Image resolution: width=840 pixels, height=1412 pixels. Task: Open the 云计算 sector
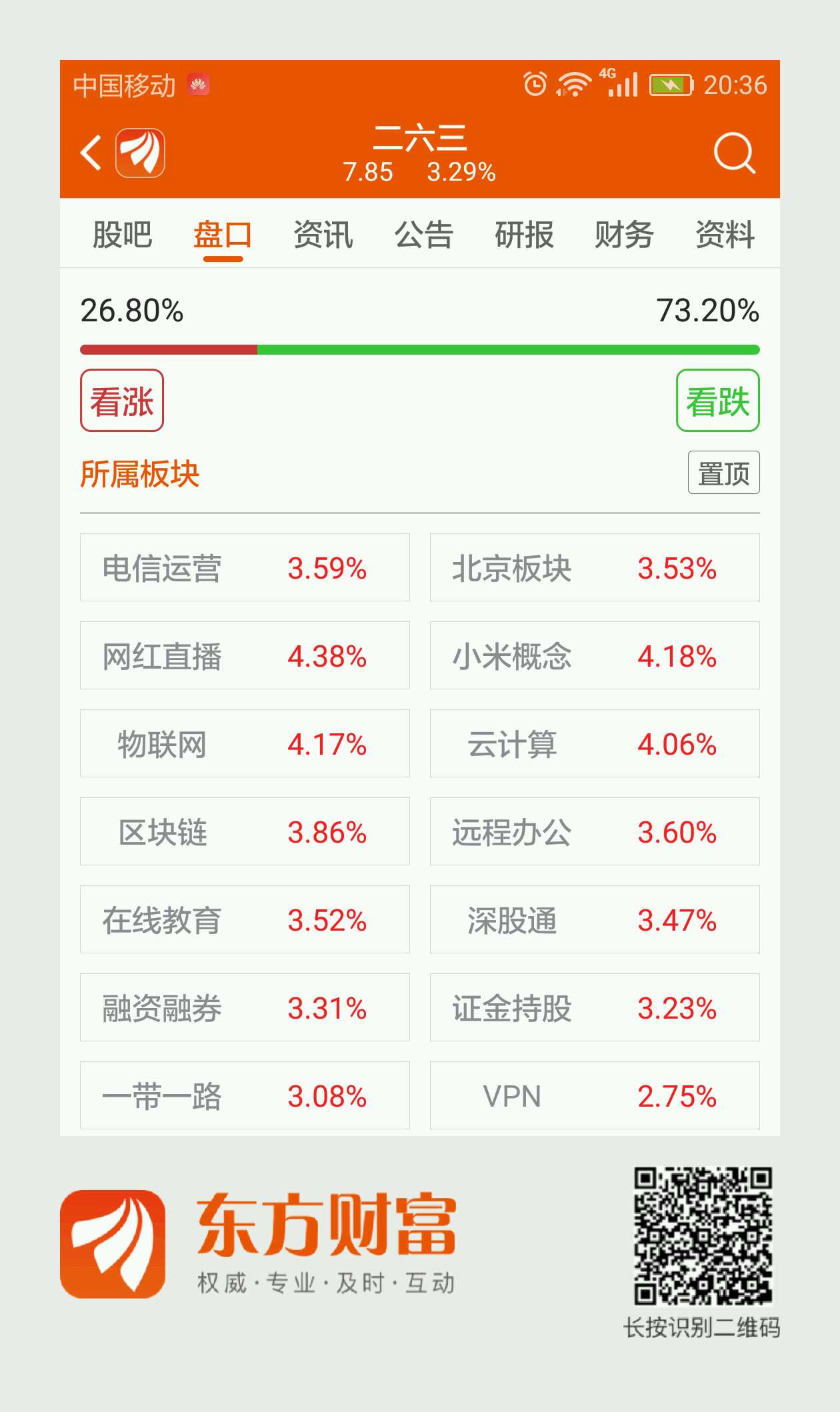tap(595, 743)
